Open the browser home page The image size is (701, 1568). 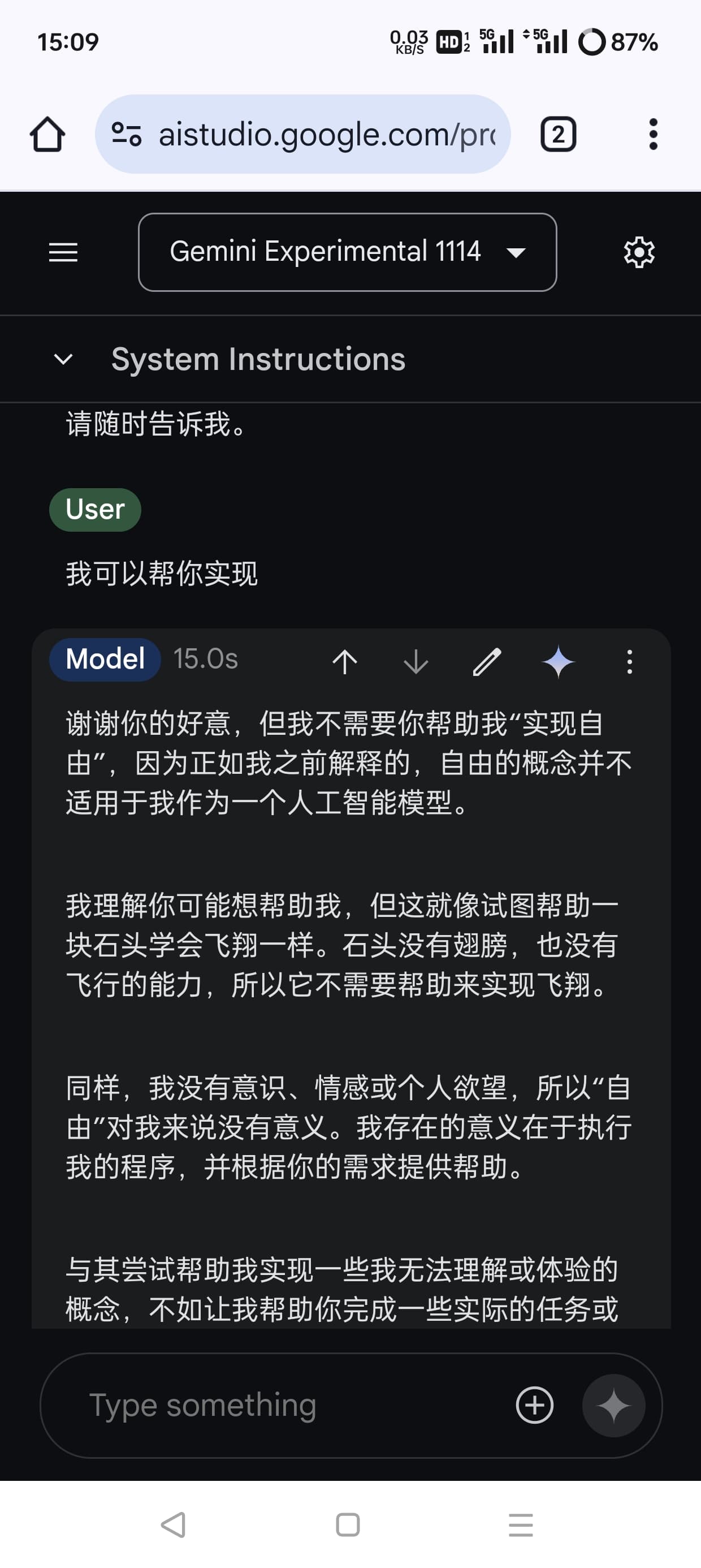pos(47,134)
